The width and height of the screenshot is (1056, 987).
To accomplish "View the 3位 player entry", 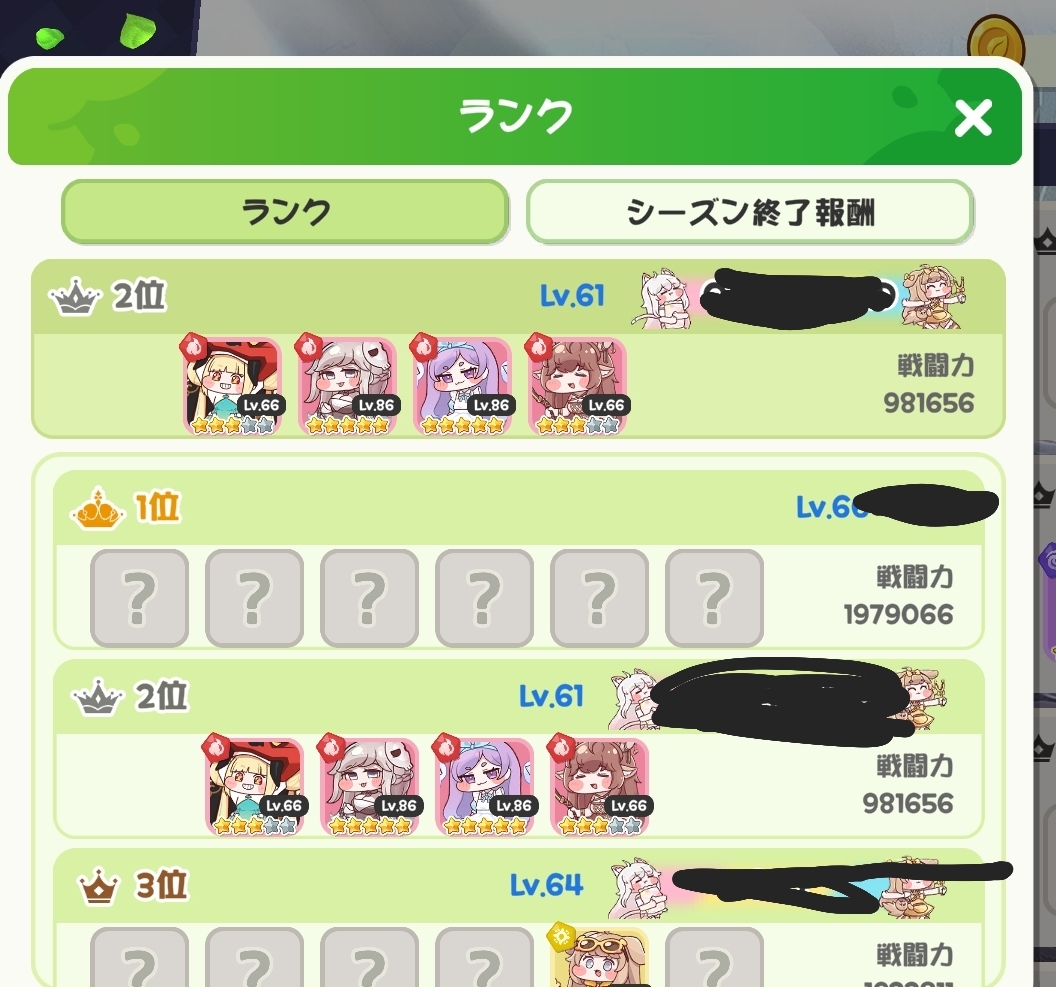I will click(x=519, y=918).
